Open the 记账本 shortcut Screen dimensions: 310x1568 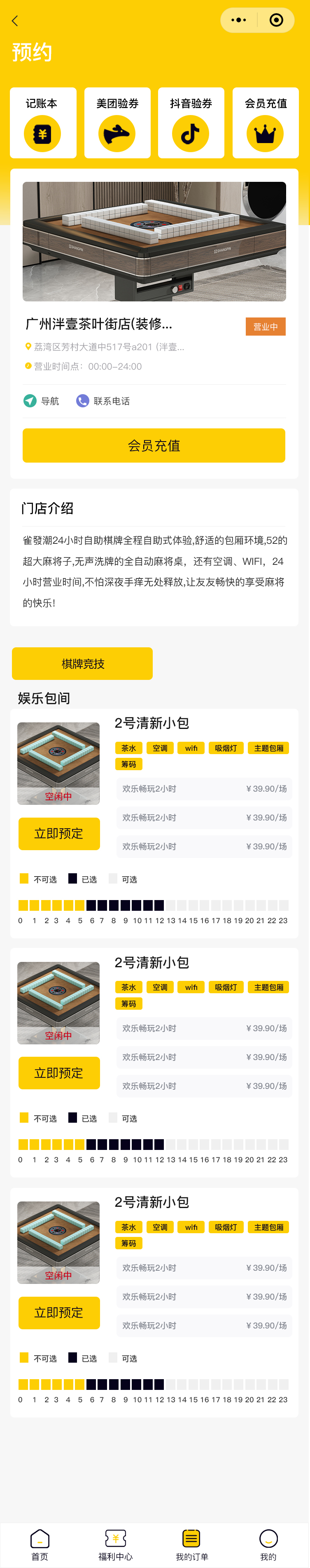click(42, 123)
